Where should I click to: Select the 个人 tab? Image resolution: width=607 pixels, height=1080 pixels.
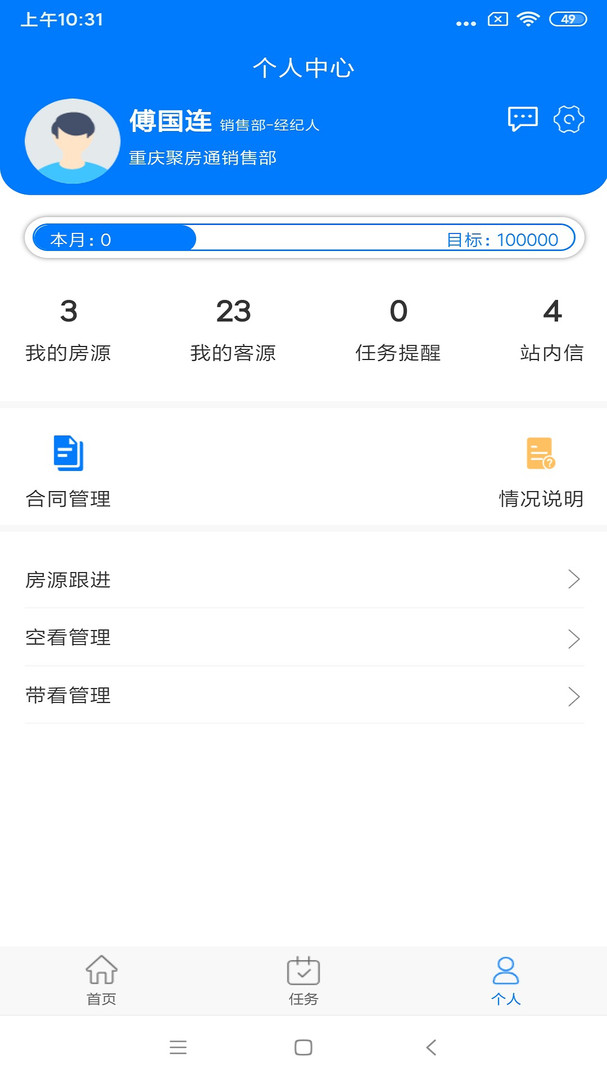click(x=506, y=981)
